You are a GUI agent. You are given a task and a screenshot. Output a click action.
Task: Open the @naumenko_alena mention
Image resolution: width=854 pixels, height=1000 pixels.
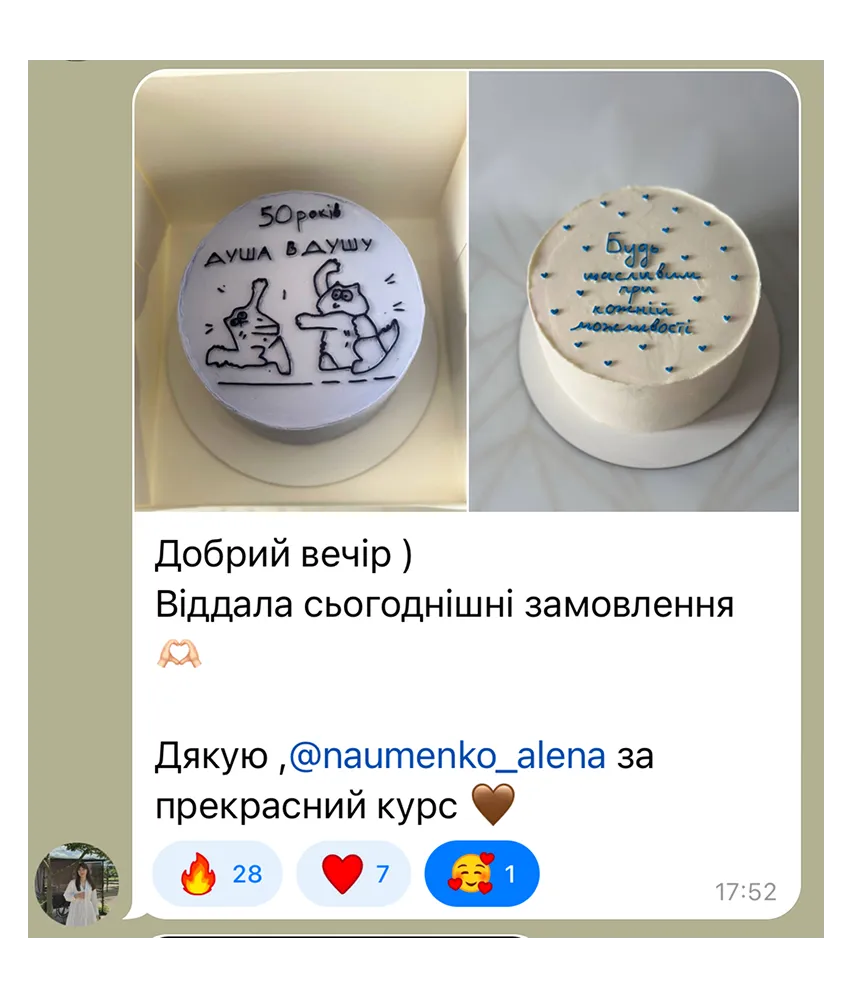[x=447, y=755]
